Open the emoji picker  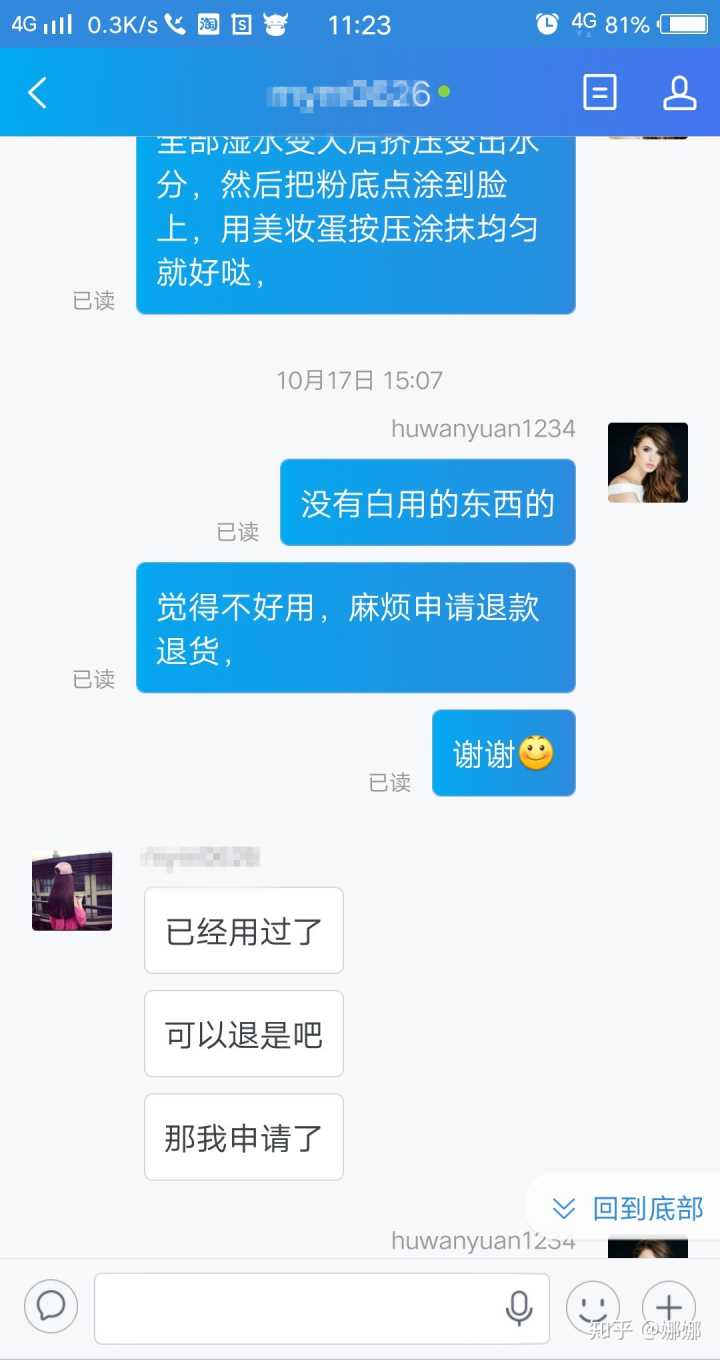[x=592, y=1307]
